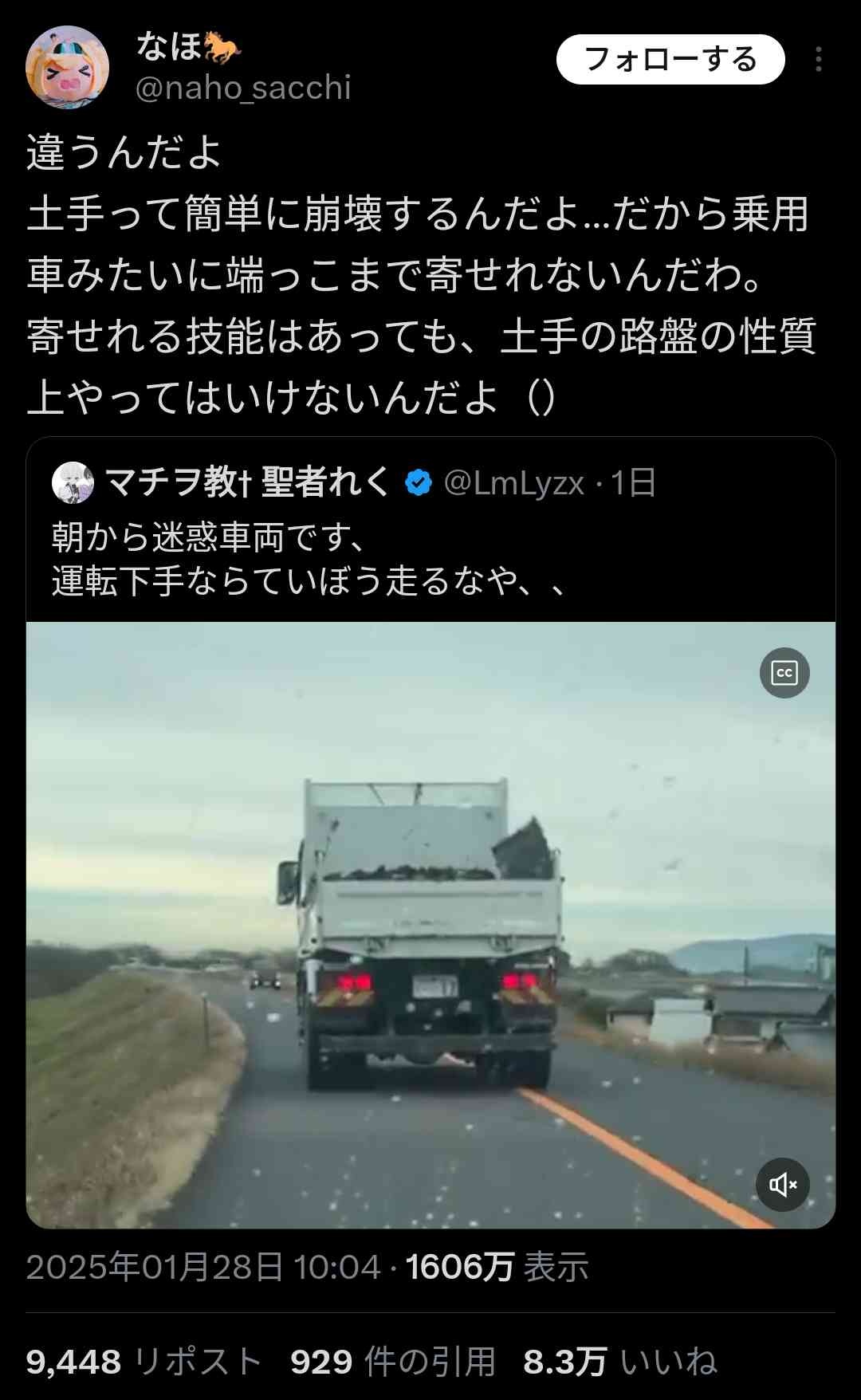Open the 929 件の引用 list
Screen dimensions: 861x1400
[x=393, y=1362]
